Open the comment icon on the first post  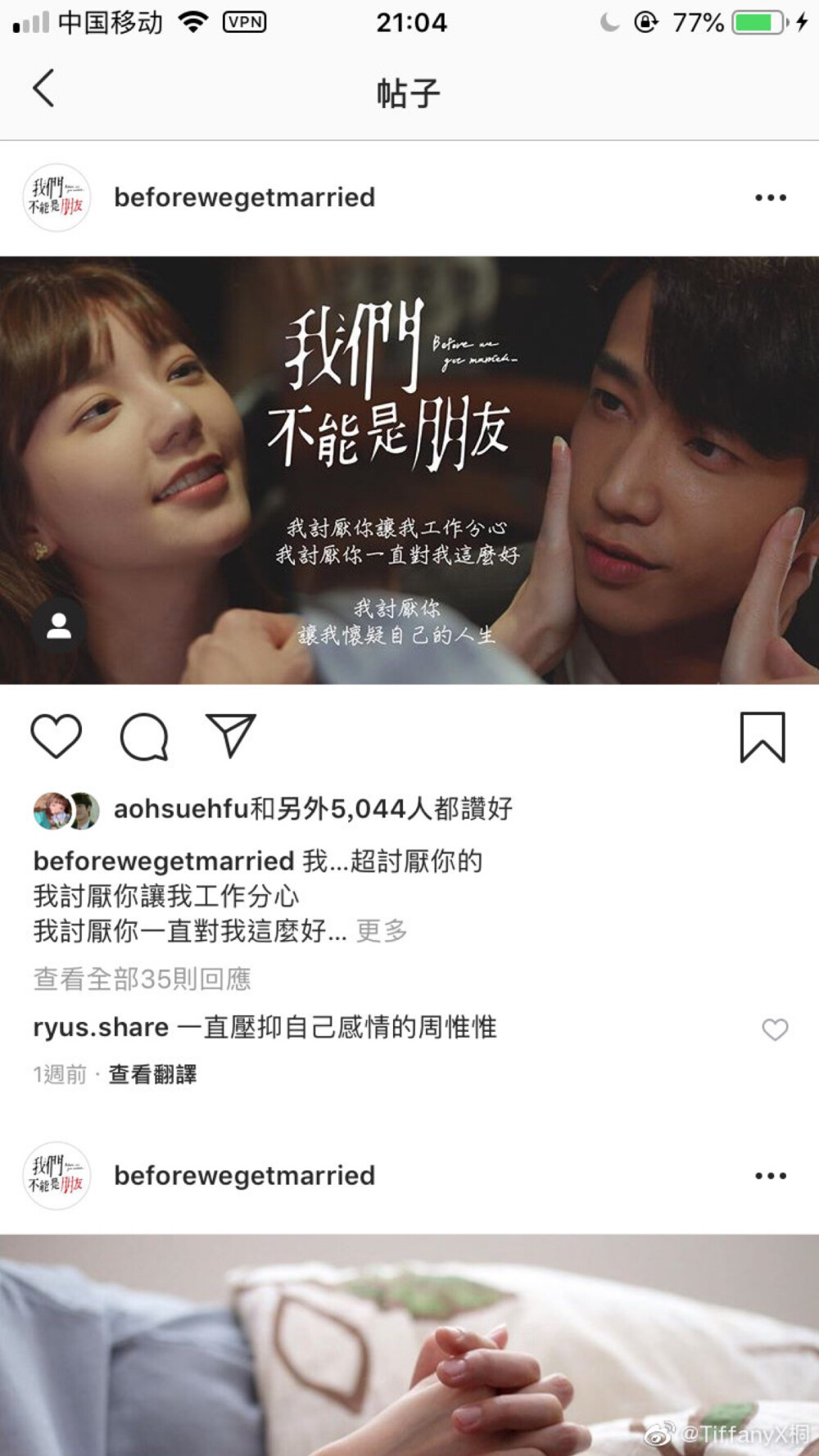[144, 736]
